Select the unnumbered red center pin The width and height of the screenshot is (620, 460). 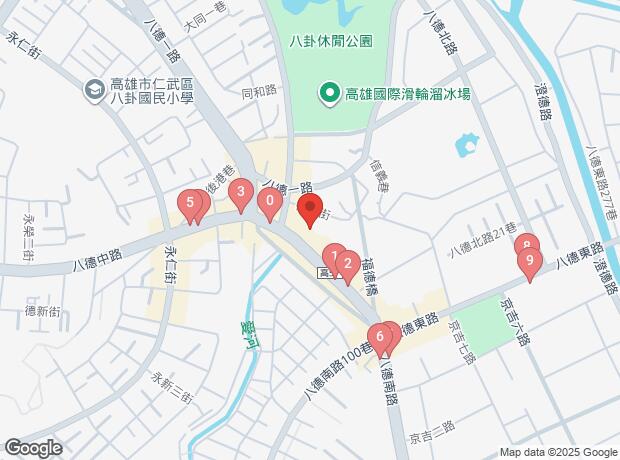(x=310, y=211)
